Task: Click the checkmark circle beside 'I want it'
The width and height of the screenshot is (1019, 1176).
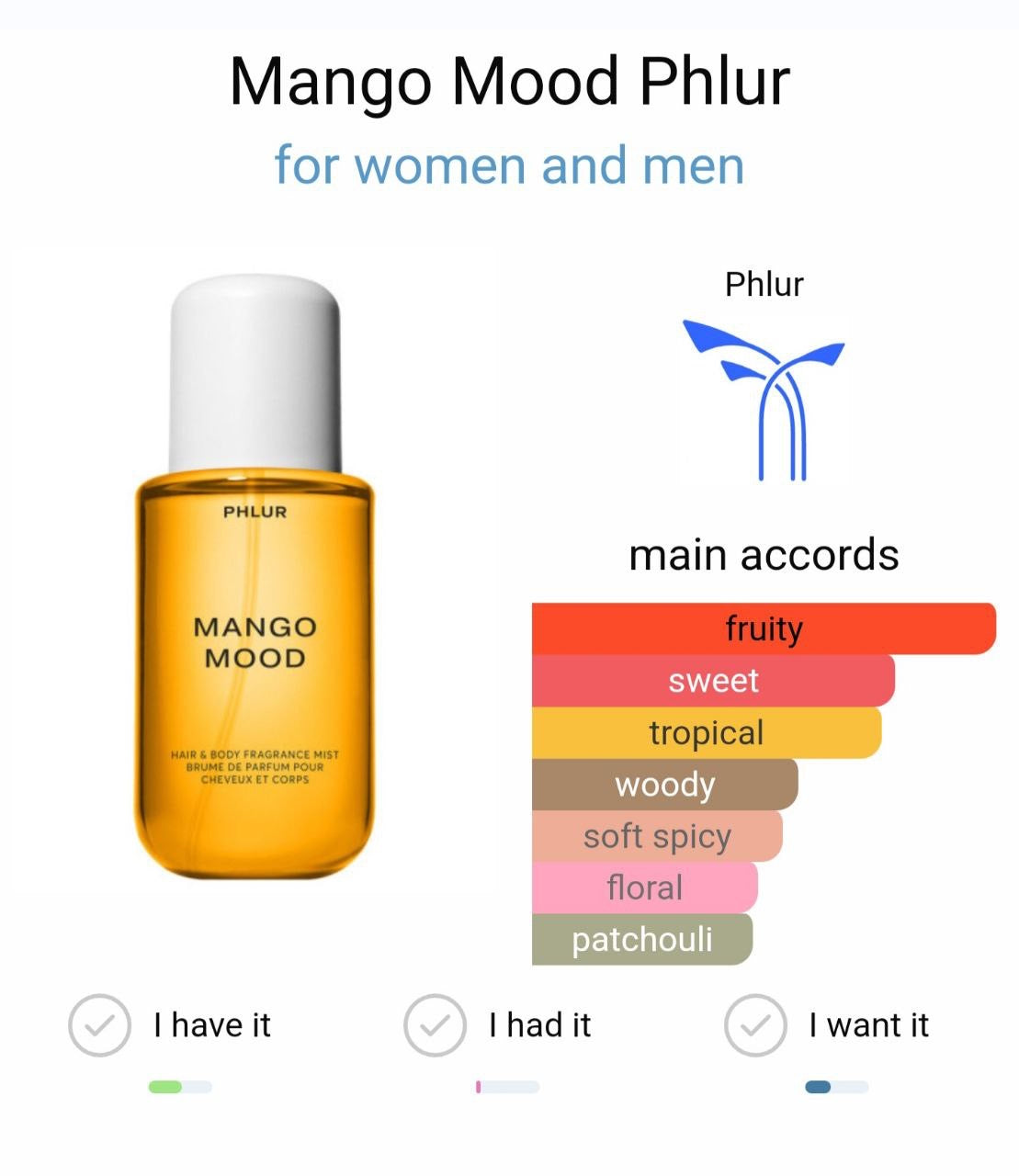Action: coord(753,1026)
